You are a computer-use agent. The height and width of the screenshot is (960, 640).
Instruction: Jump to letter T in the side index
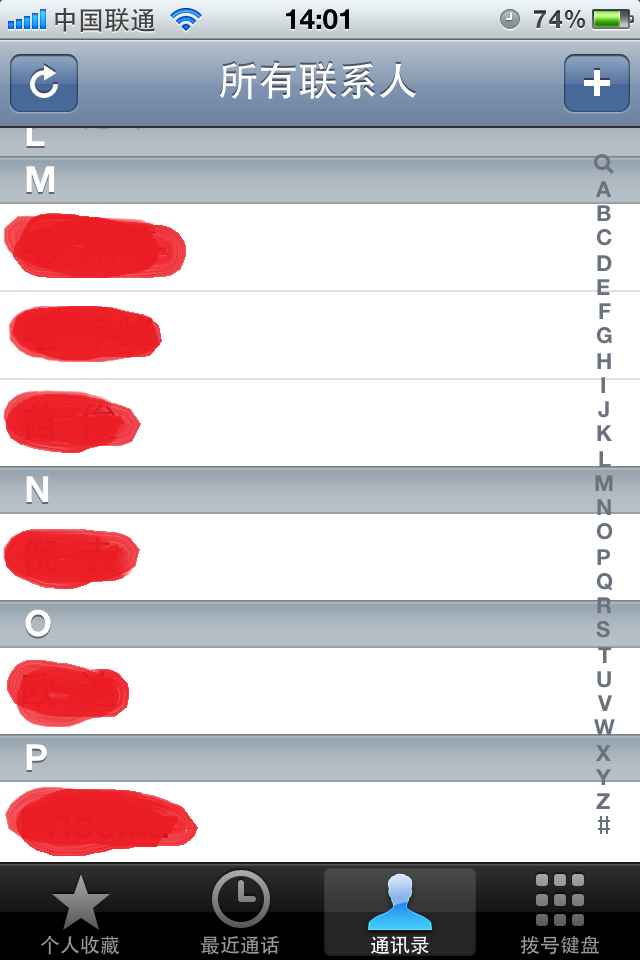point(603,655)
